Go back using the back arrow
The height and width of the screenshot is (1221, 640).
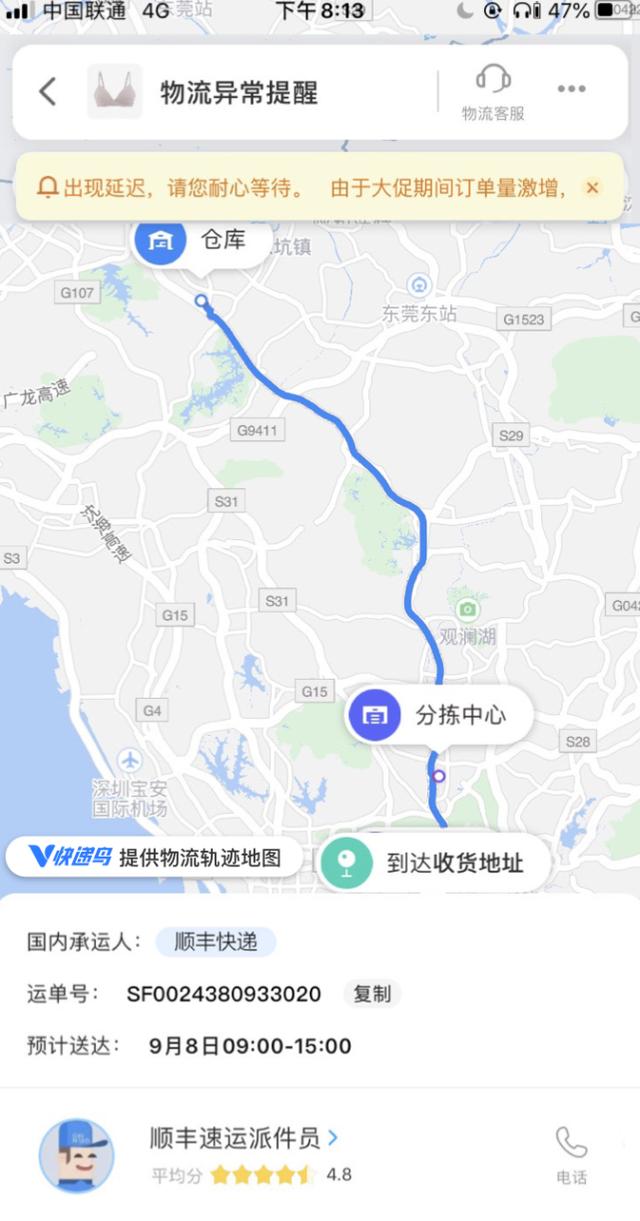pos(47,92)
